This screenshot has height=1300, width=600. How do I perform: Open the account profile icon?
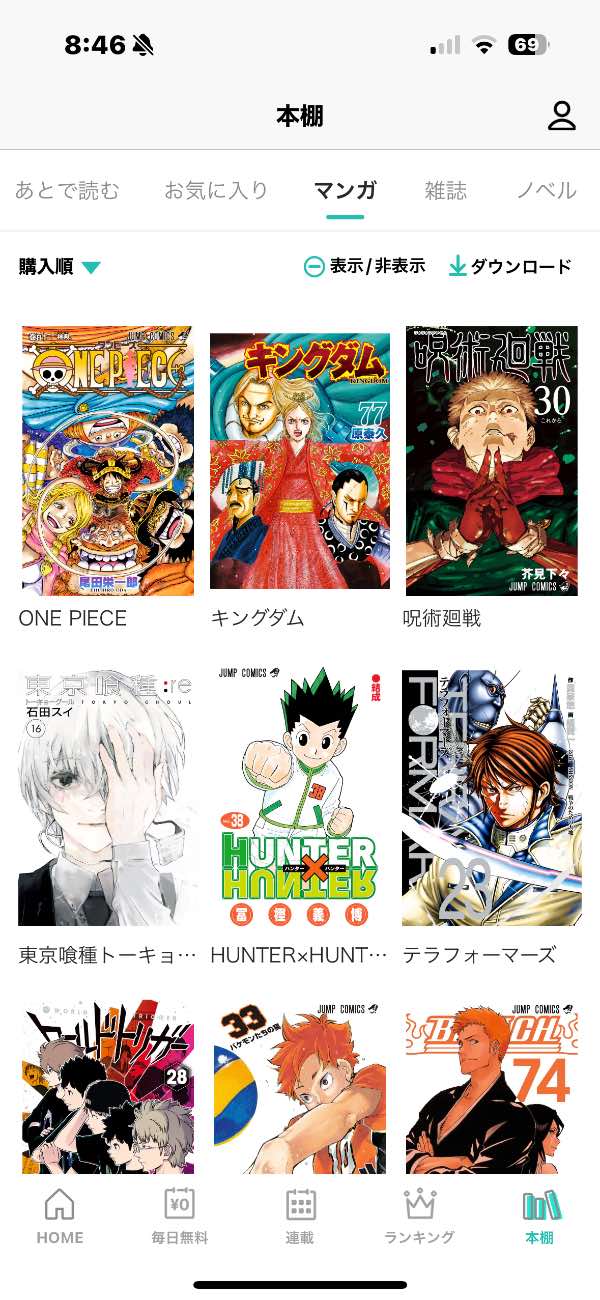(562, 116)
